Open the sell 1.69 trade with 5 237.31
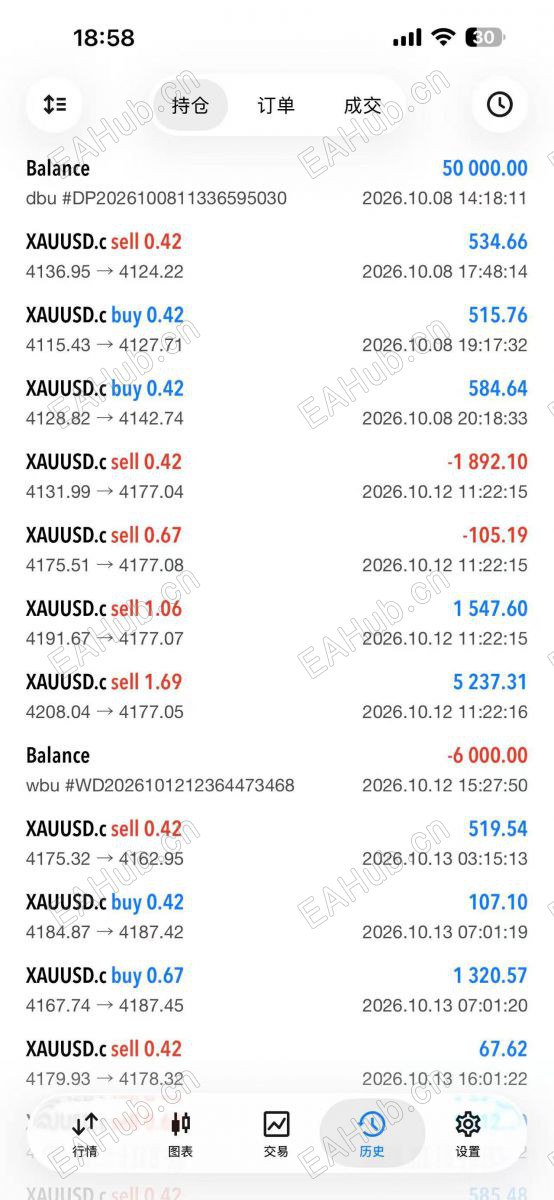This screenshot has height=1200, width=554. (277, 696)
